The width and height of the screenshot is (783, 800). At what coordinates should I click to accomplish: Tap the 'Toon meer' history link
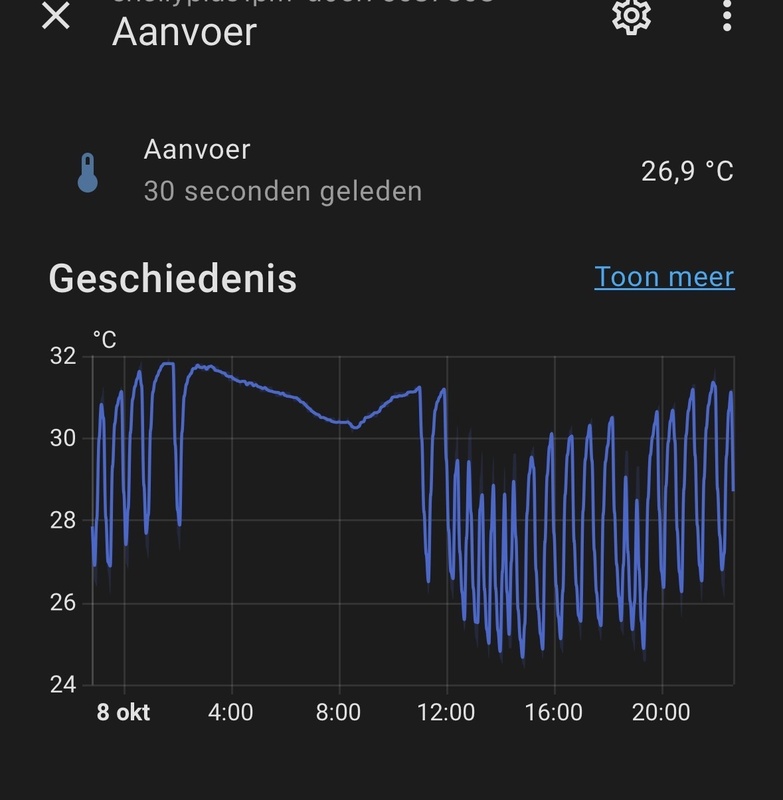pos(664,277)
